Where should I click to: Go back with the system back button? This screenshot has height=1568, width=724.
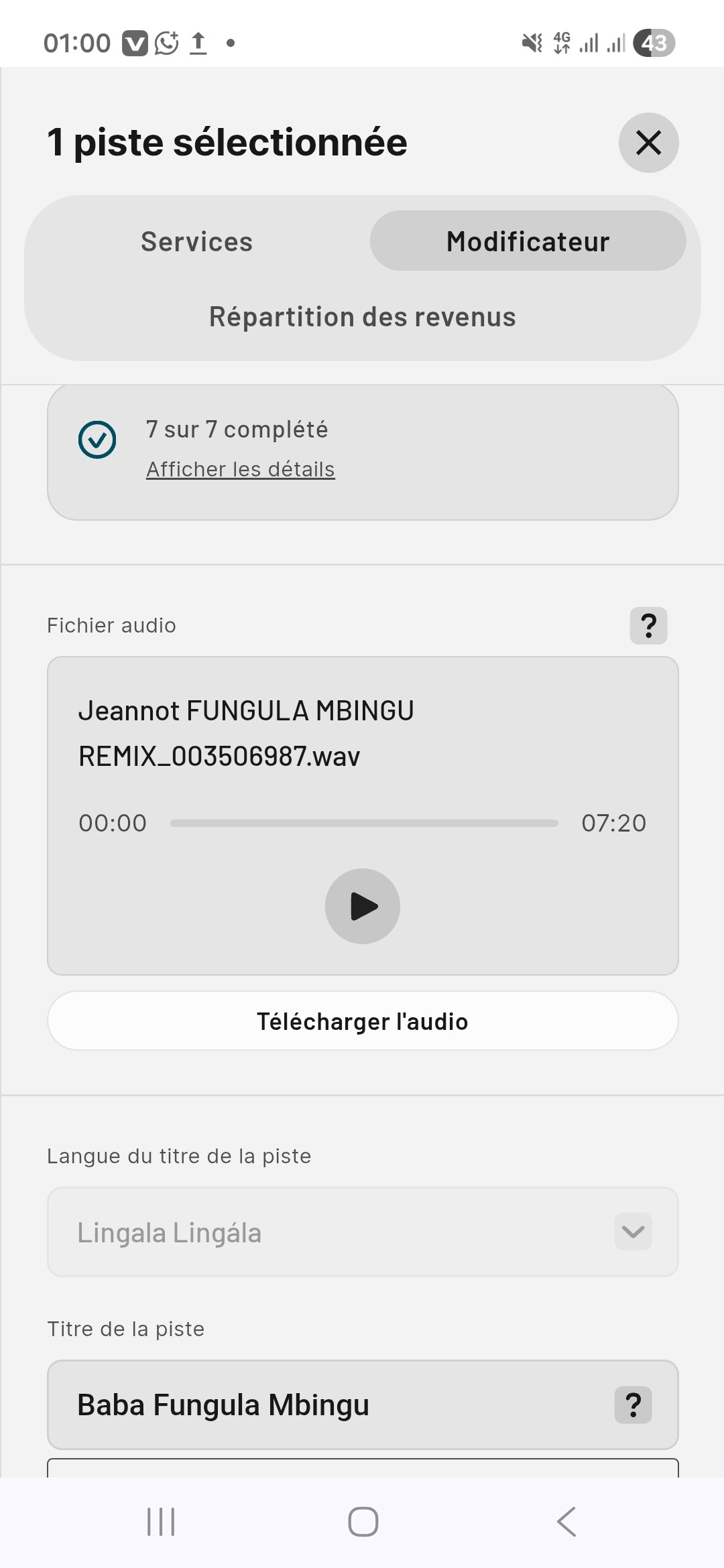click(566, 1522)
